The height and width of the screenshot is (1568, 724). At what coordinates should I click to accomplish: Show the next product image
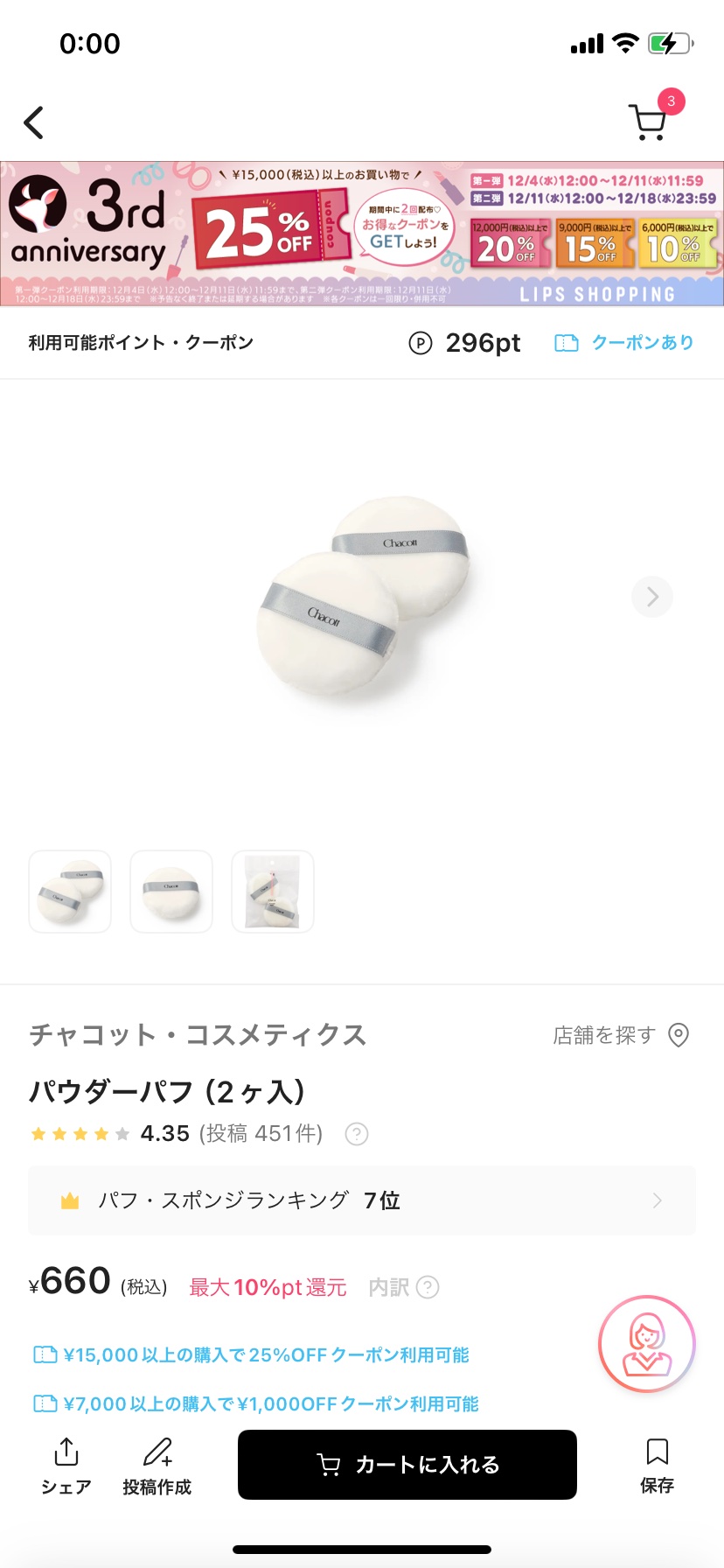click(x=652, y=597)
